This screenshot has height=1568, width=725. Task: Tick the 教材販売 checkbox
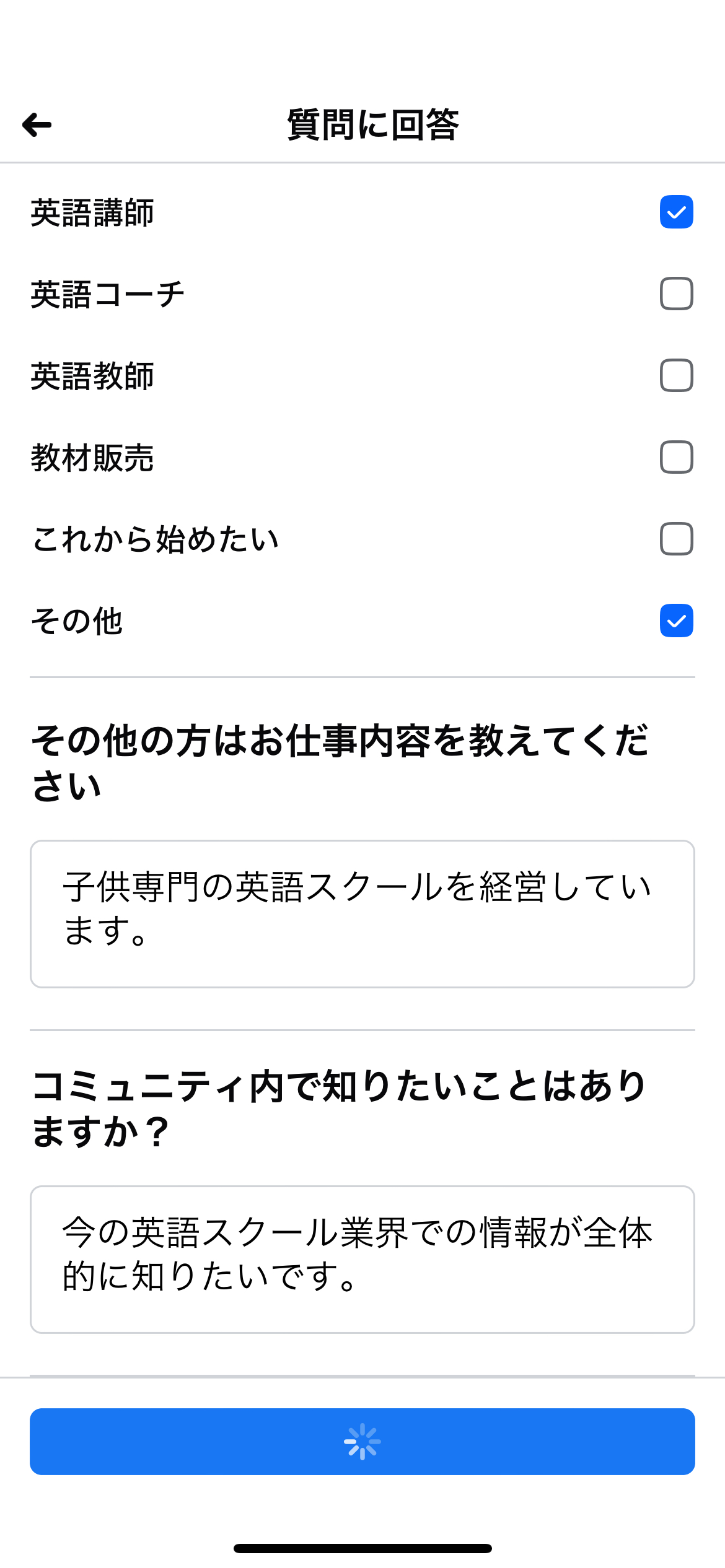(676, 457)
